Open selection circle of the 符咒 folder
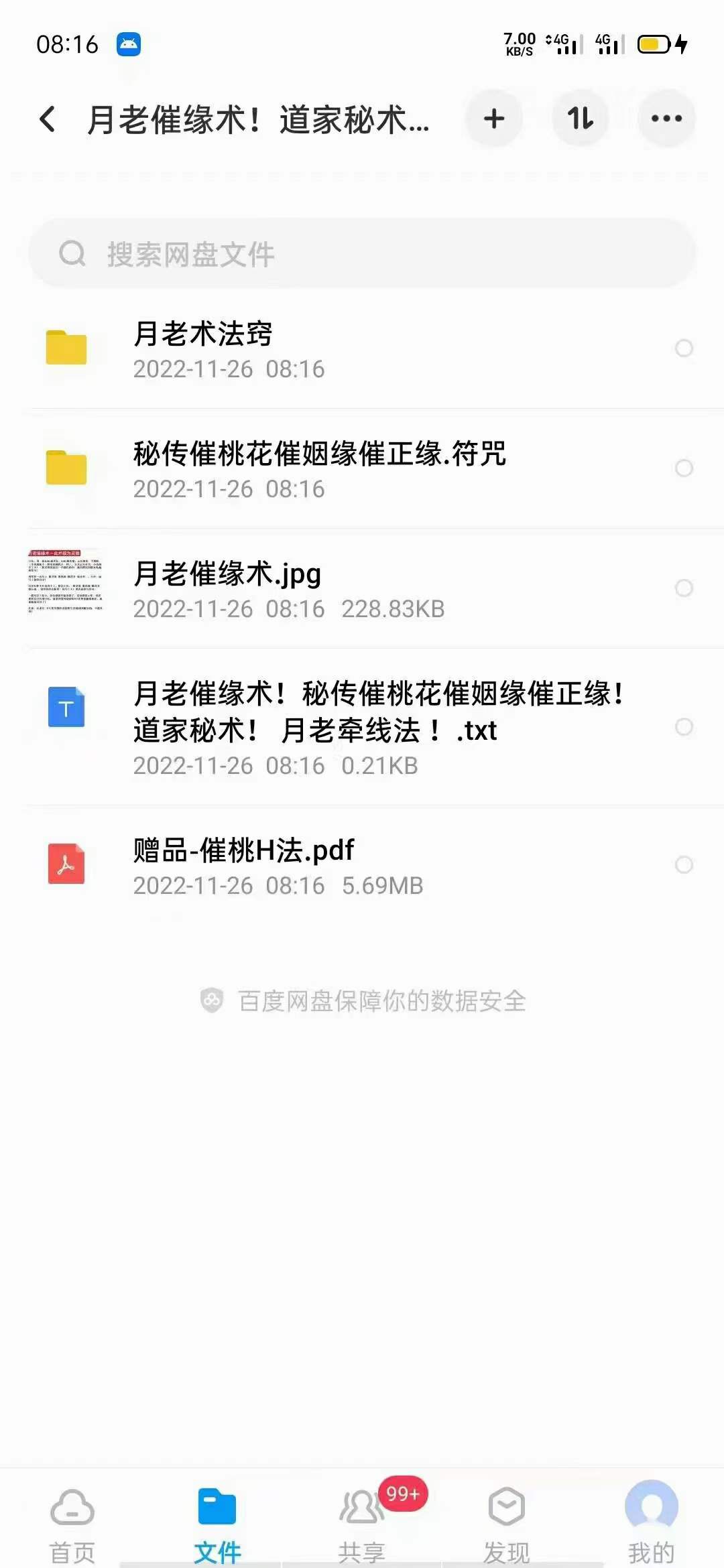724x1568 pixels. click(x=685, y=469)
